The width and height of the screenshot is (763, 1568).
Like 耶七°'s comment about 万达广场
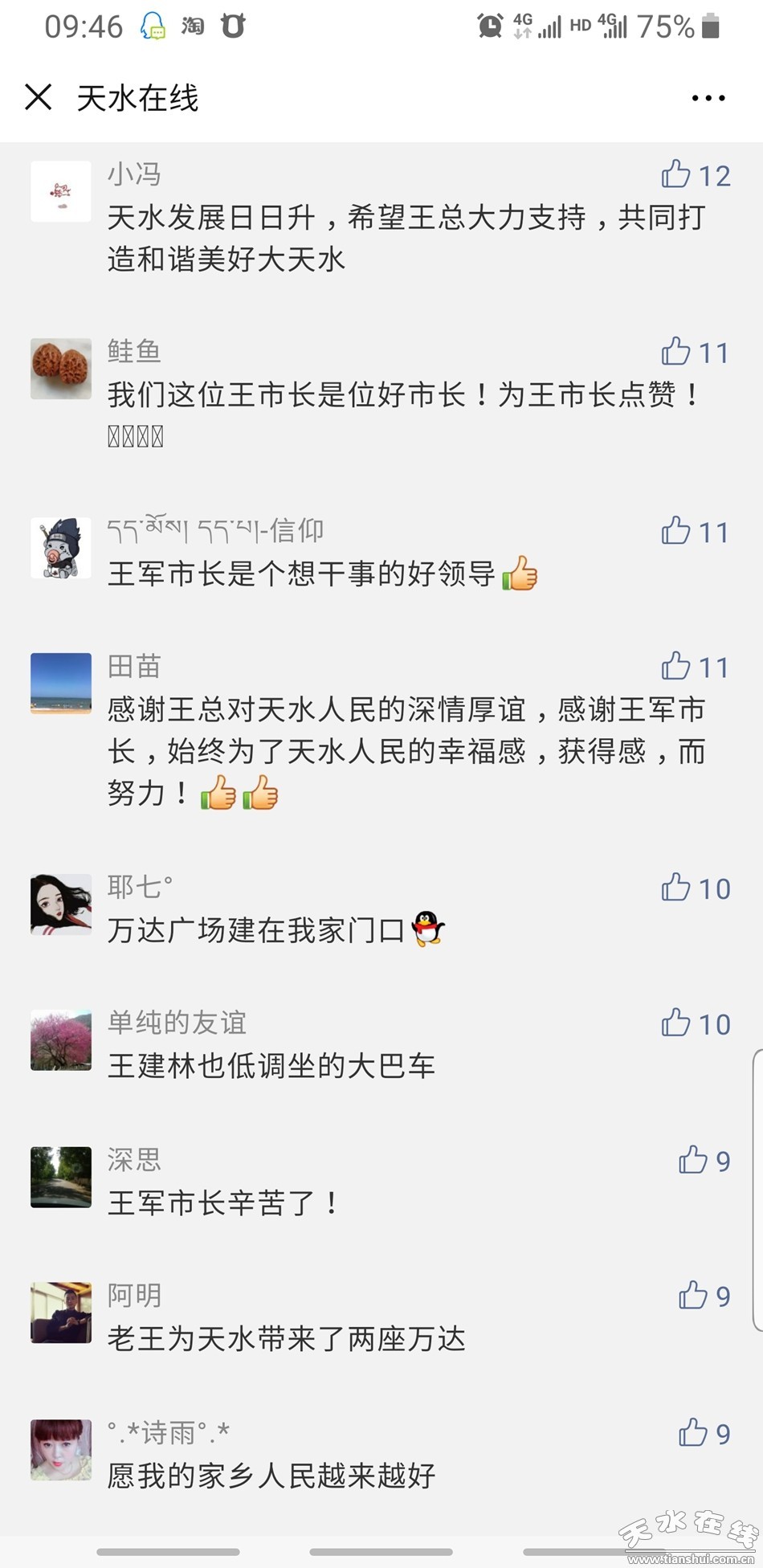click(675, 888)
